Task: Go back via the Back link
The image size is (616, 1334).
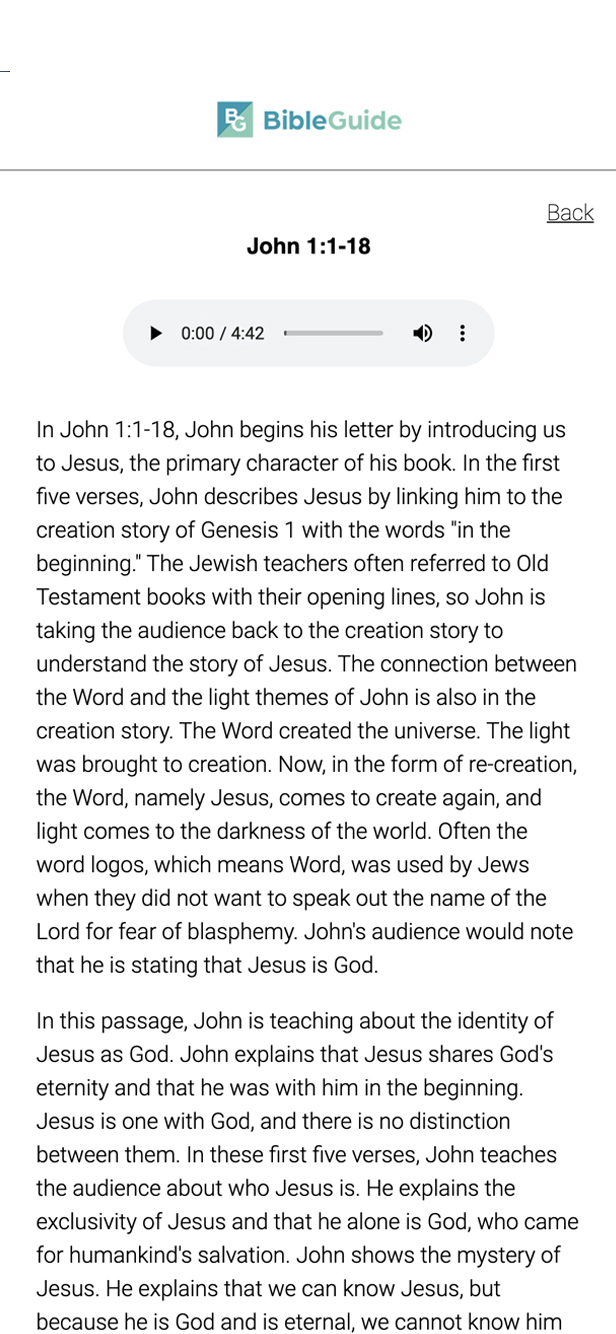Action: [570, 213]
